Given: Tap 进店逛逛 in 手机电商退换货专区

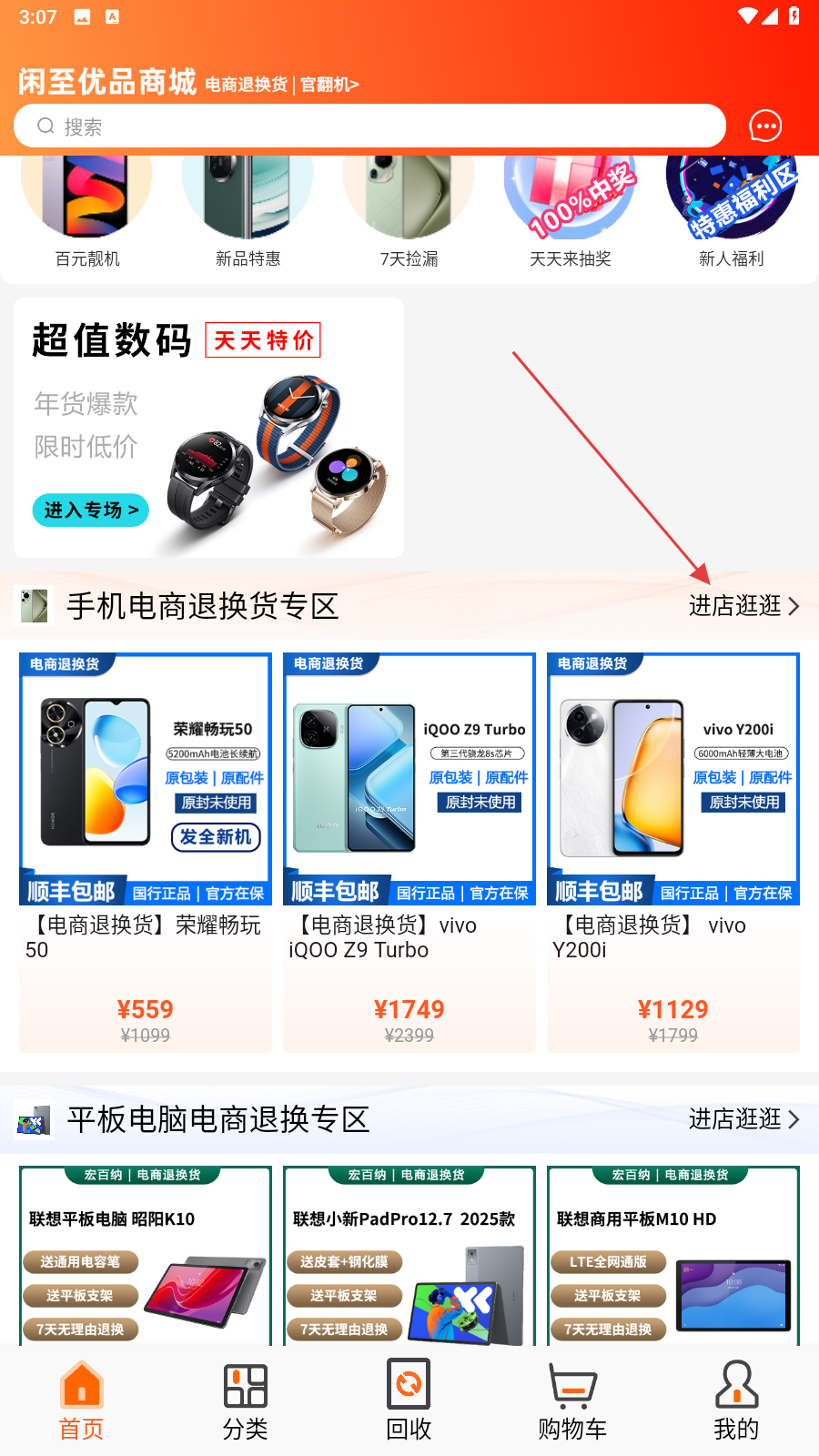Looking at the screenshot, I should (x=743, y=606).
